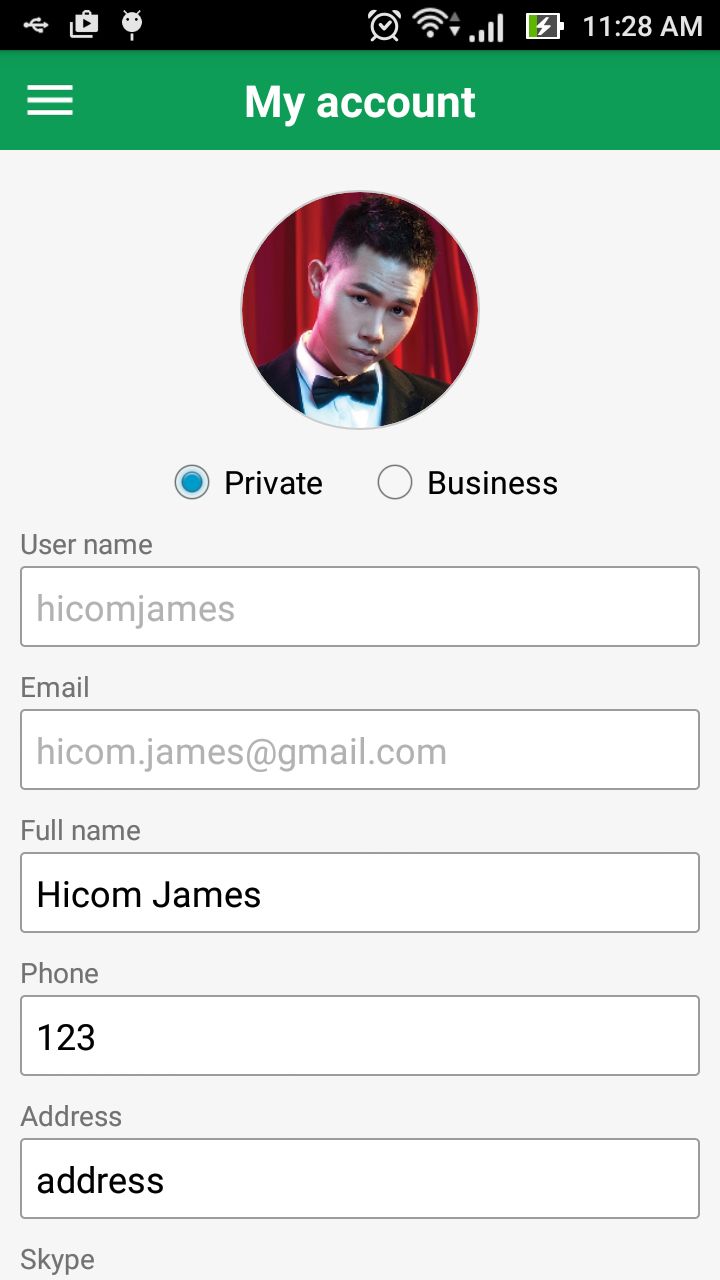This screenshot has height=1280, width=720.
Task: Choose the Business account type
Action: (395, 483)
